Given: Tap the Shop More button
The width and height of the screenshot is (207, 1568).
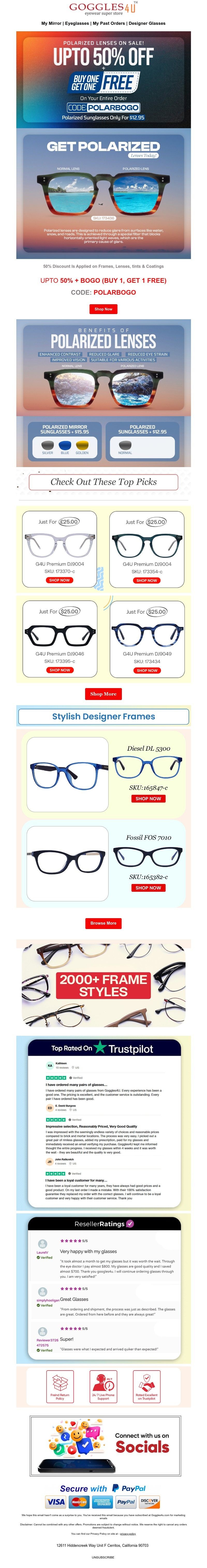Looking at the screenshot, I should tap(103, 693).
